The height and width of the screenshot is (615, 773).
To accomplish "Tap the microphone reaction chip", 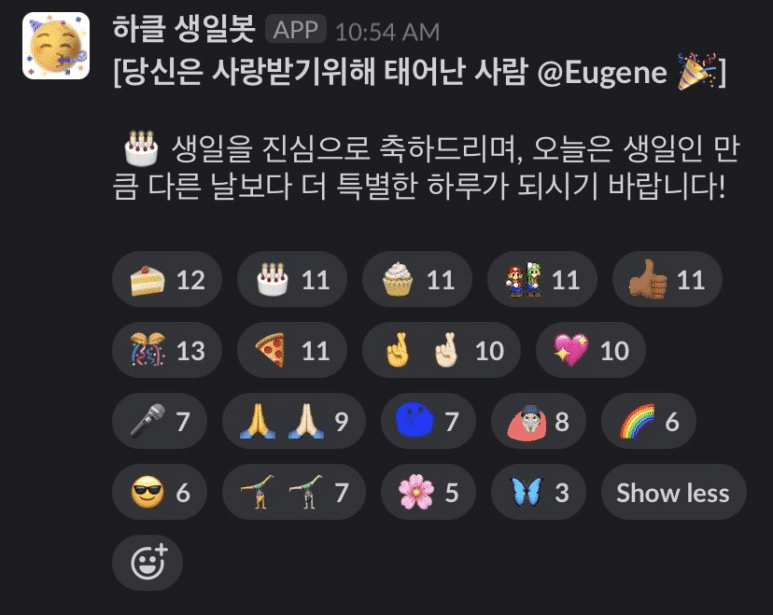I will pos(160,421).
